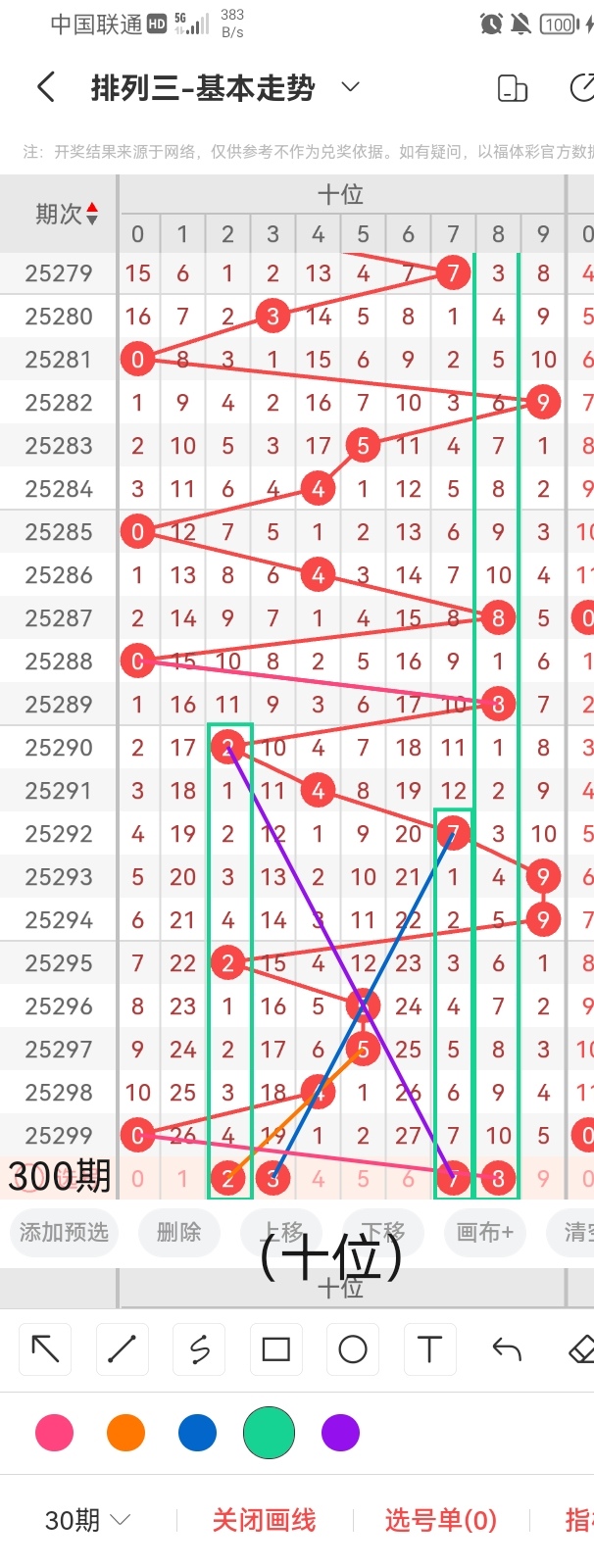Pick the pink drawing color

click(54, 1433)
